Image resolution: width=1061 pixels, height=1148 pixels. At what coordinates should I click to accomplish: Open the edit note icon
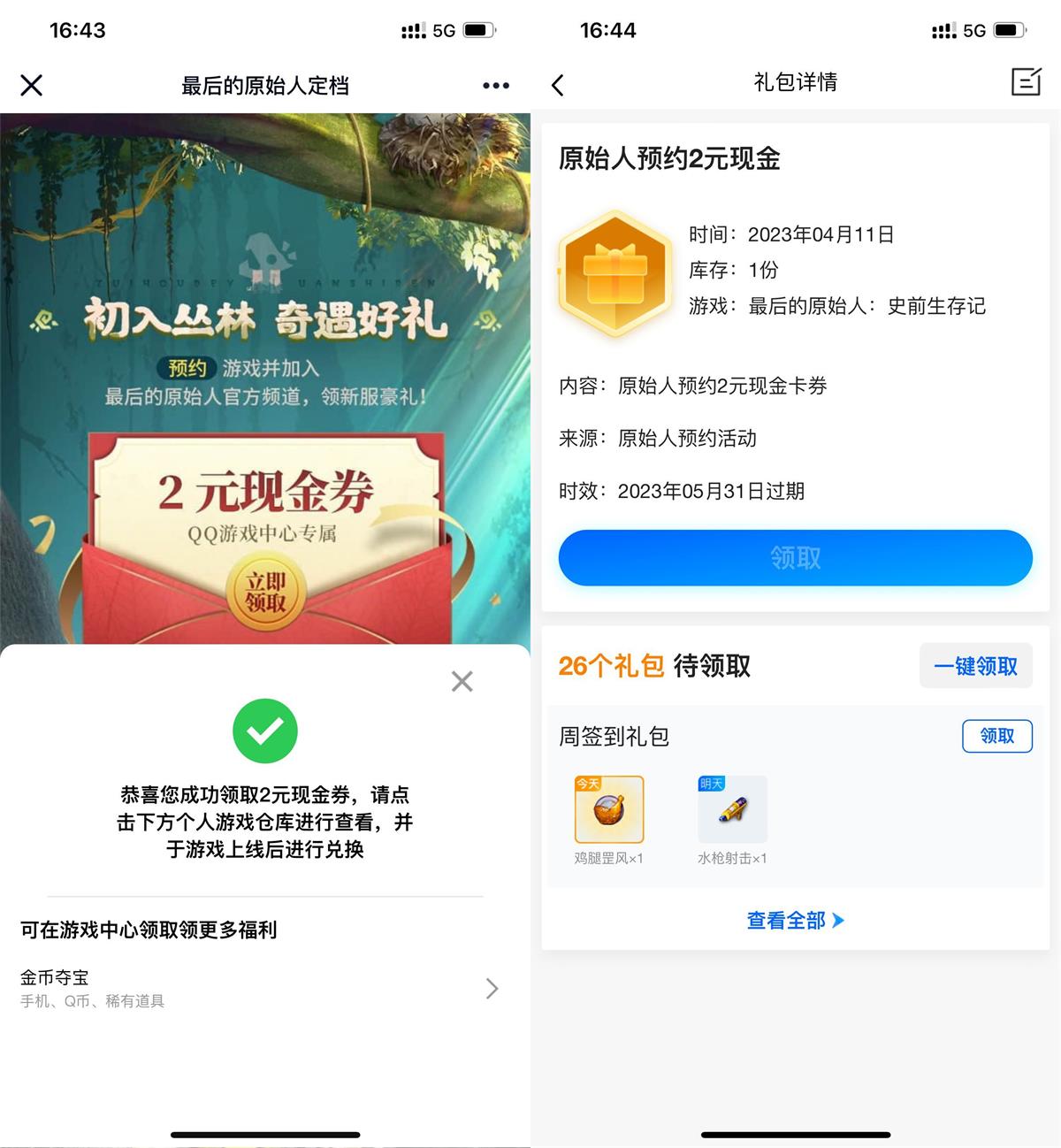coord(1026,82)
